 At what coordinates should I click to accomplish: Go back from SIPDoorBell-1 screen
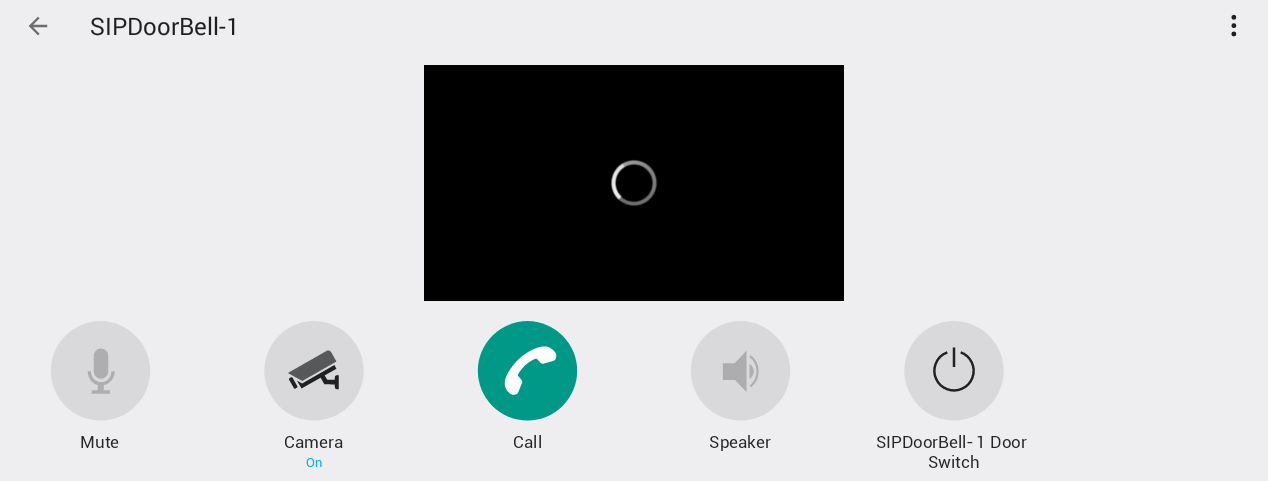(38, 26)
